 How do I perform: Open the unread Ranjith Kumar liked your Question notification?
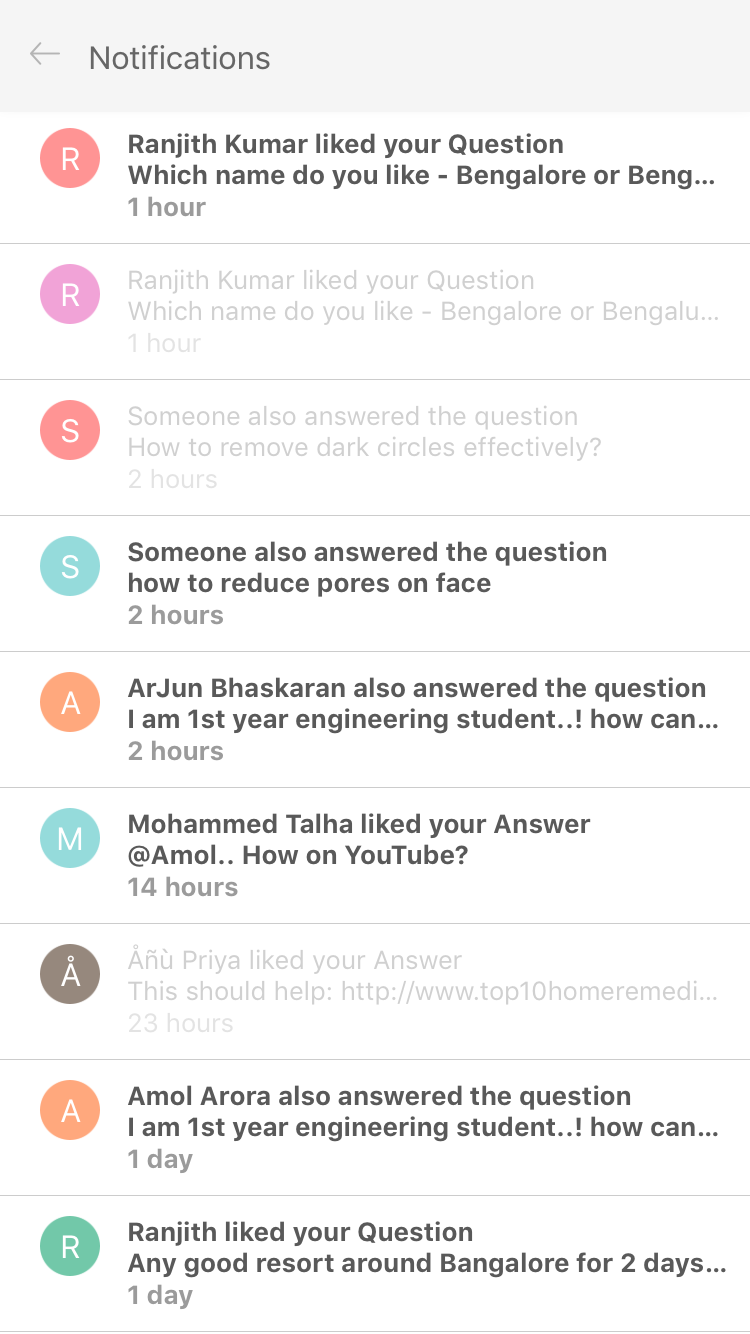coord(420,175)
